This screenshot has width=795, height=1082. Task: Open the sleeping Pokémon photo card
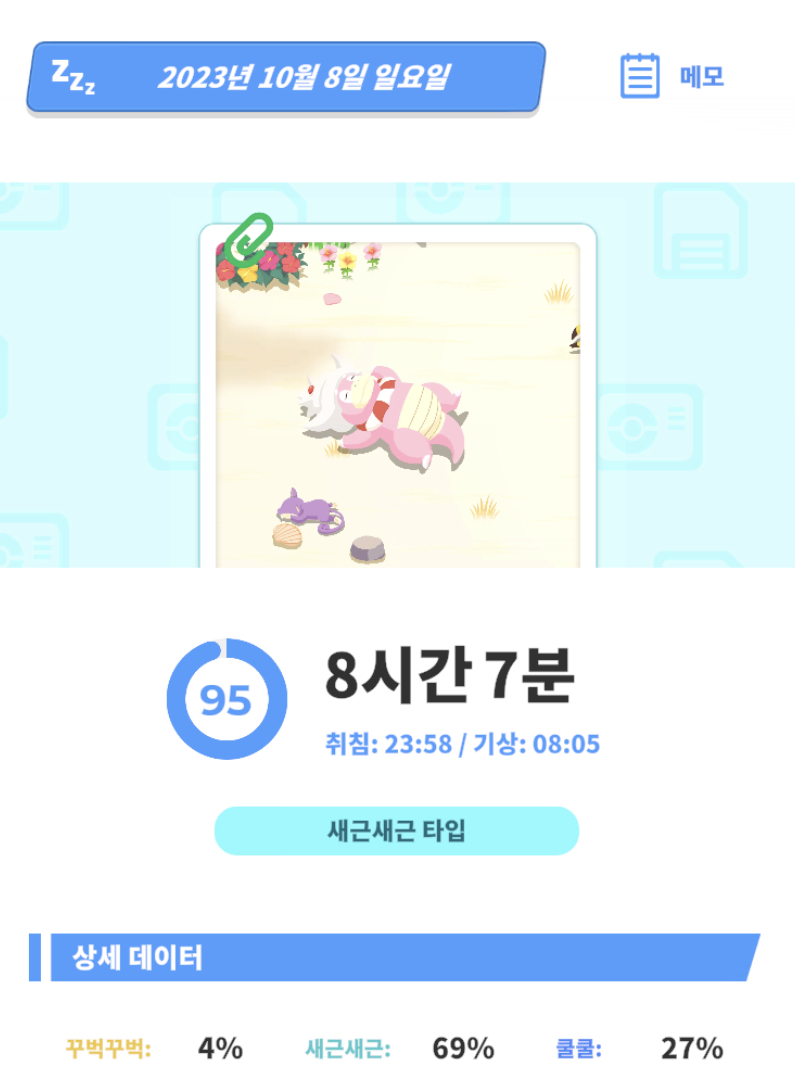[397, 400]
